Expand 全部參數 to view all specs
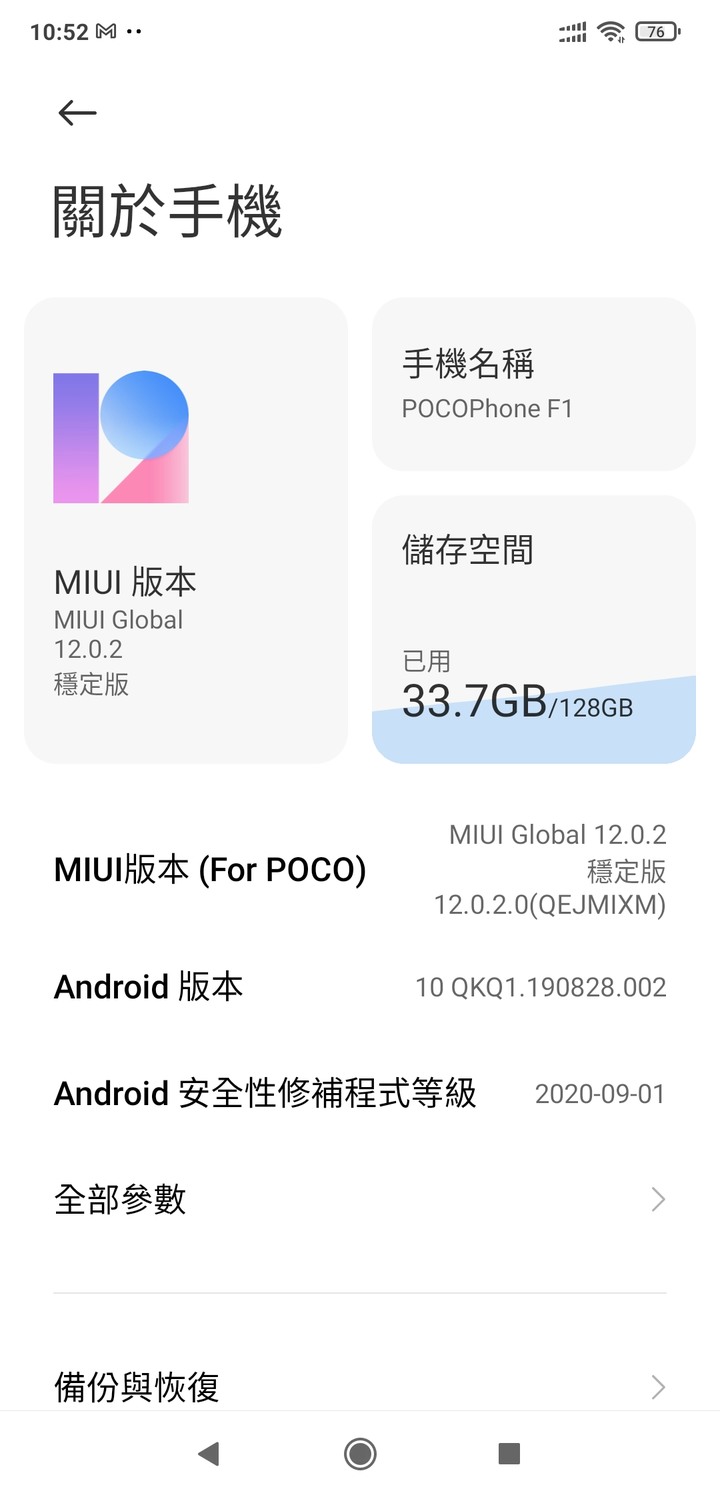Screen dimensions: 720x1497 [x=360, y=1199]
